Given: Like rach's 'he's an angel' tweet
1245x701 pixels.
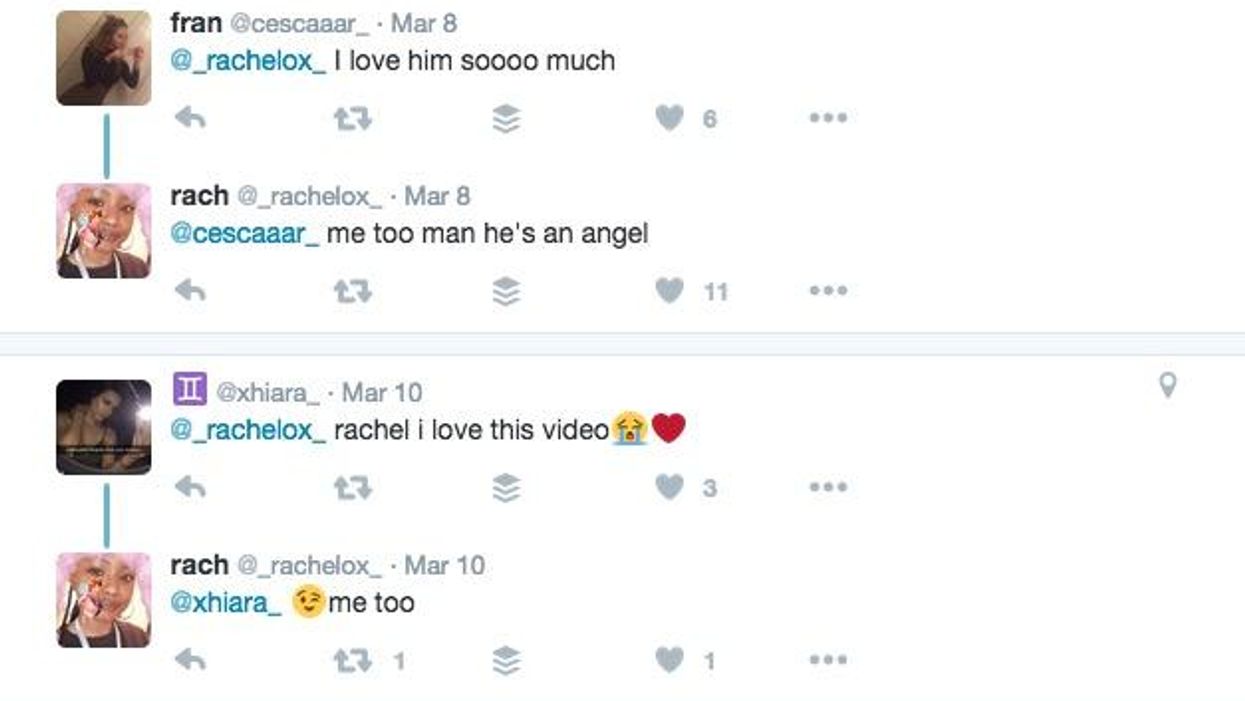Looking at the screenshot, I should [x=669, y=291].
